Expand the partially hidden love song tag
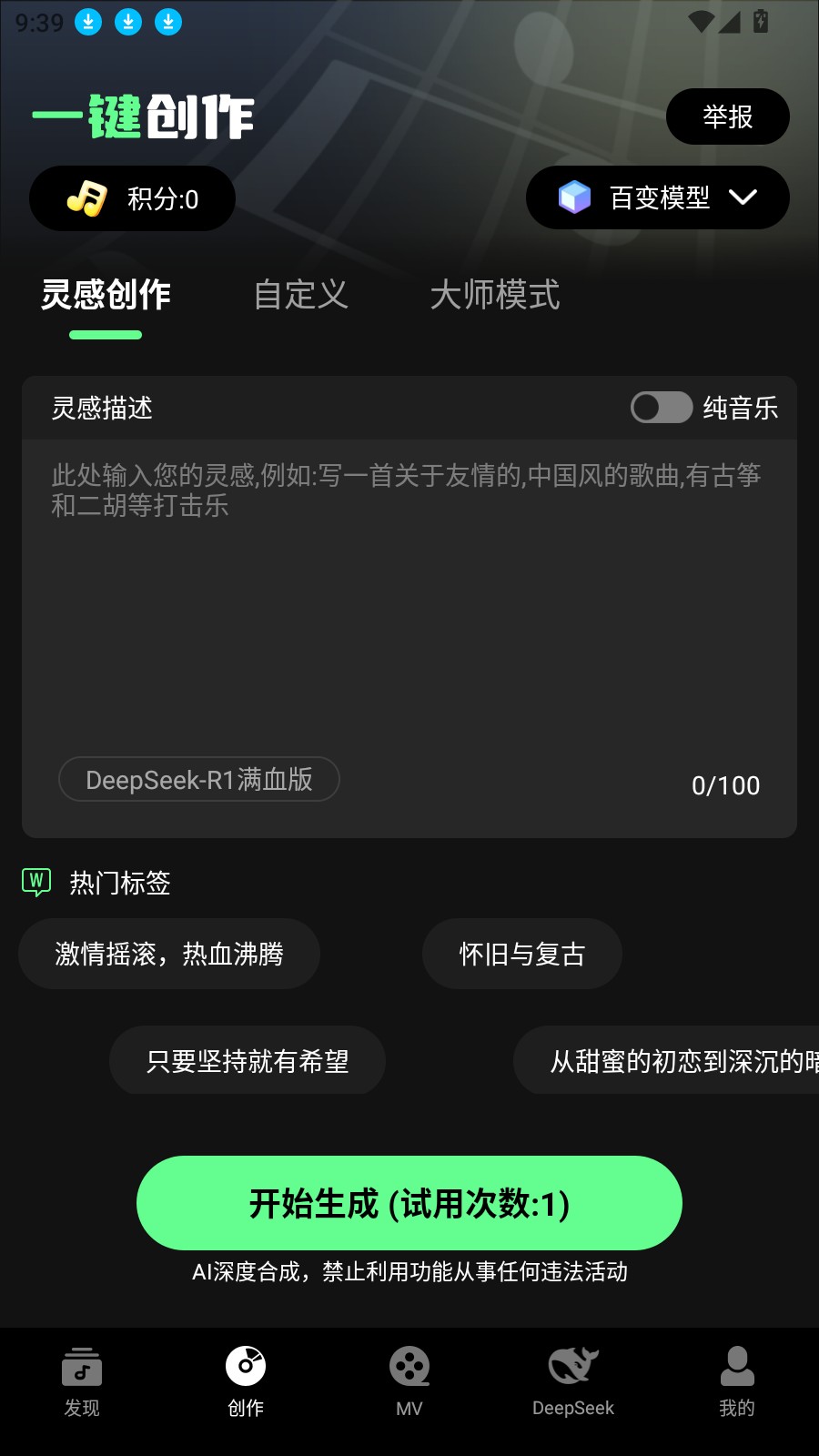Viewport: 819px width, 1456px height. pos(673,1060)
